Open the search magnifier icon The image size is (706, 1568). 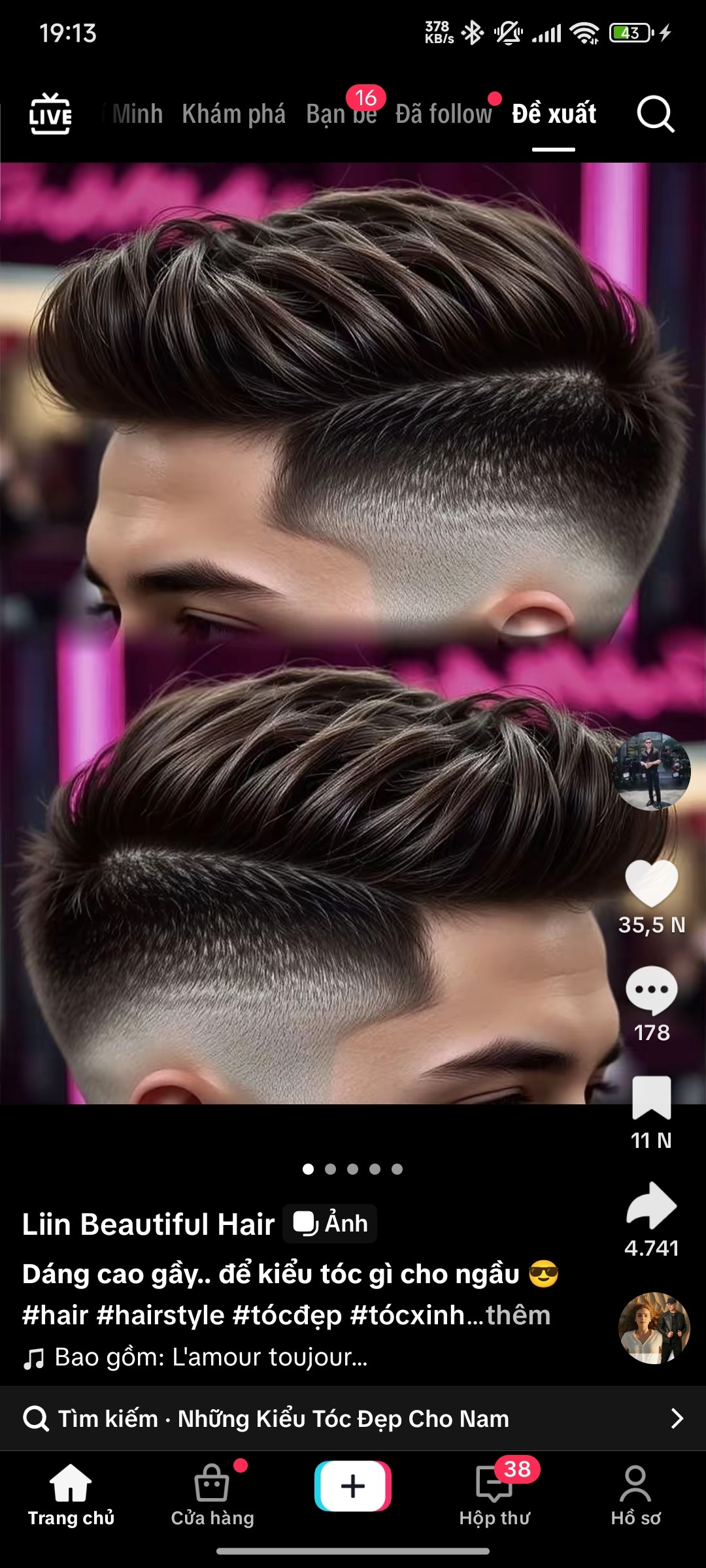tap(655, 114)
